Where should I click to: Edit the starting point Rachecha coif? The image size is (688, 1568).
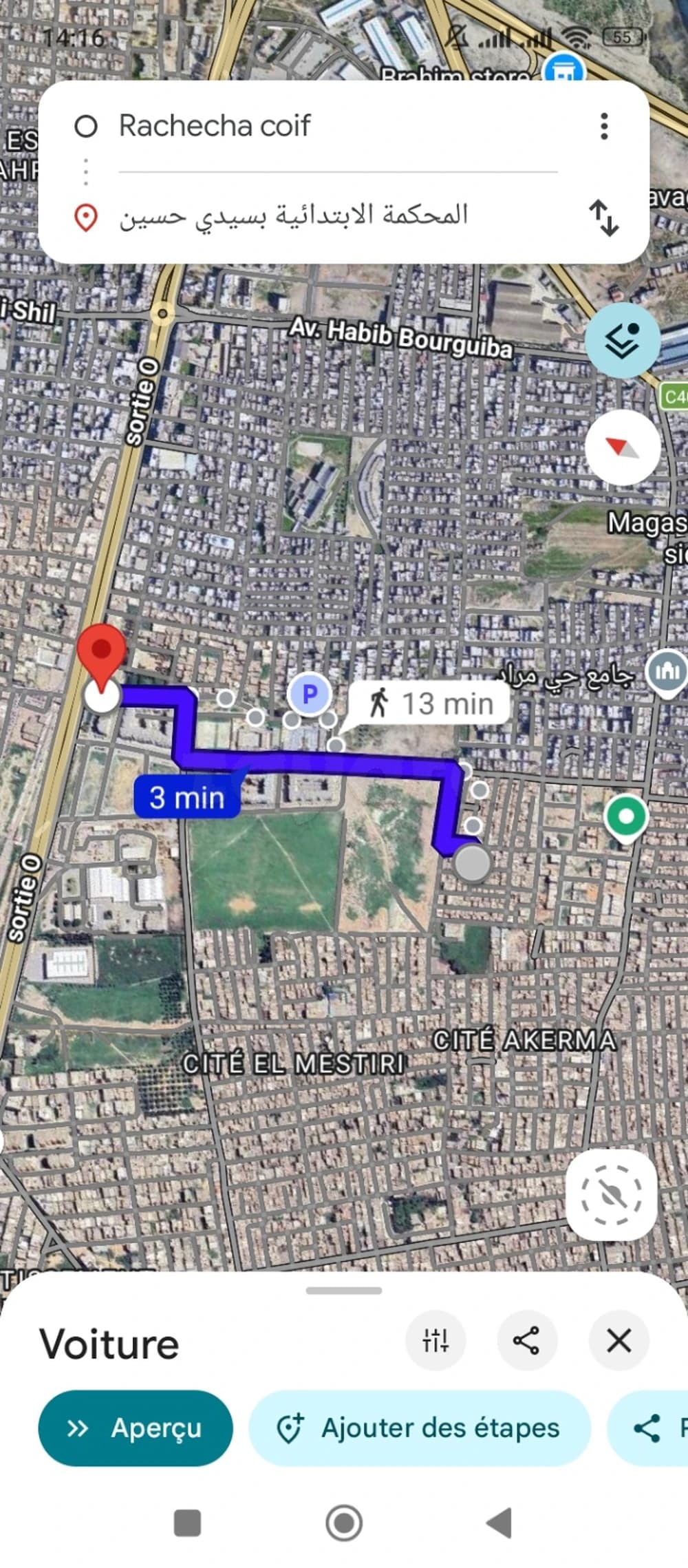pyautogui.click(x=337, y=126)
